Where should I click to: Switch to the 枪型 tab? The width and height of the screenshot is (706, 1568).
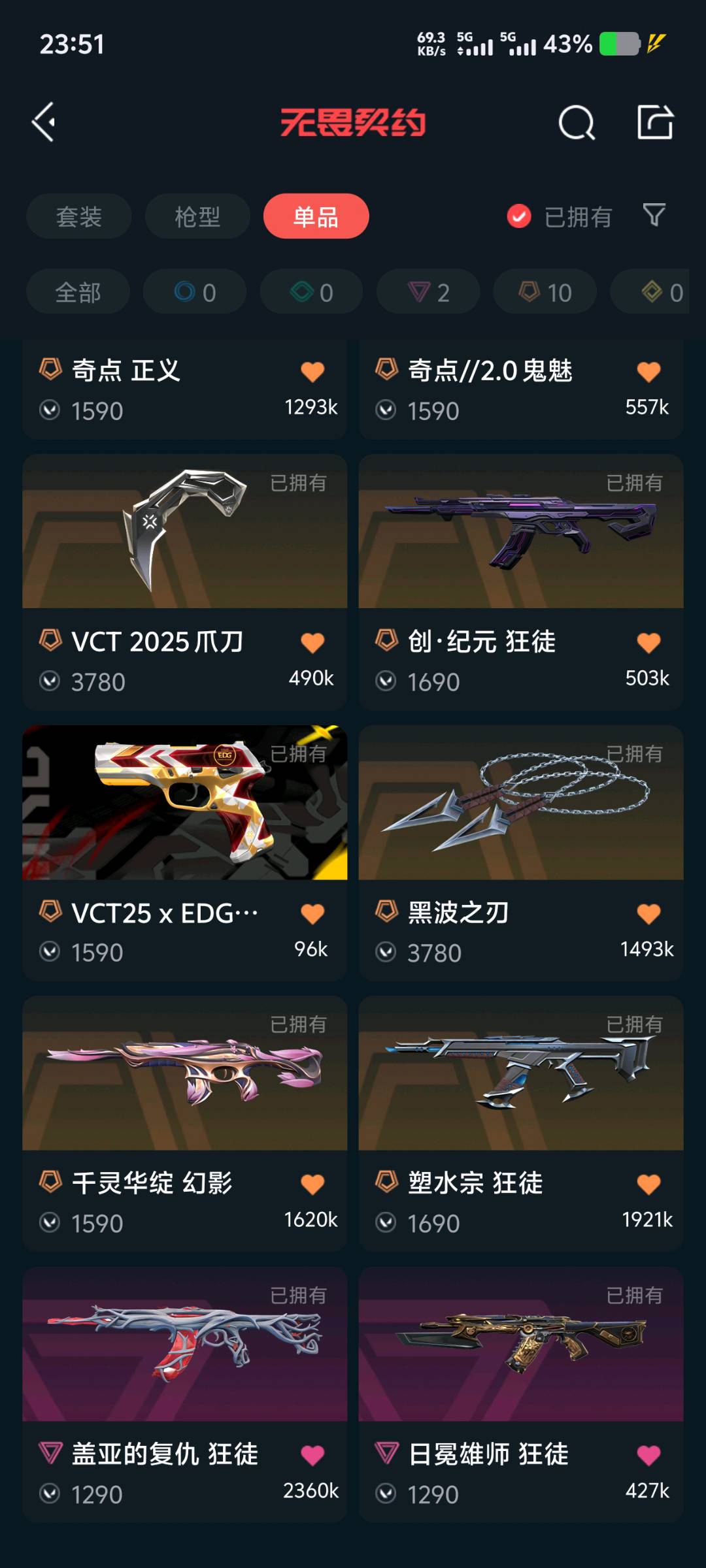pos(197,216)
